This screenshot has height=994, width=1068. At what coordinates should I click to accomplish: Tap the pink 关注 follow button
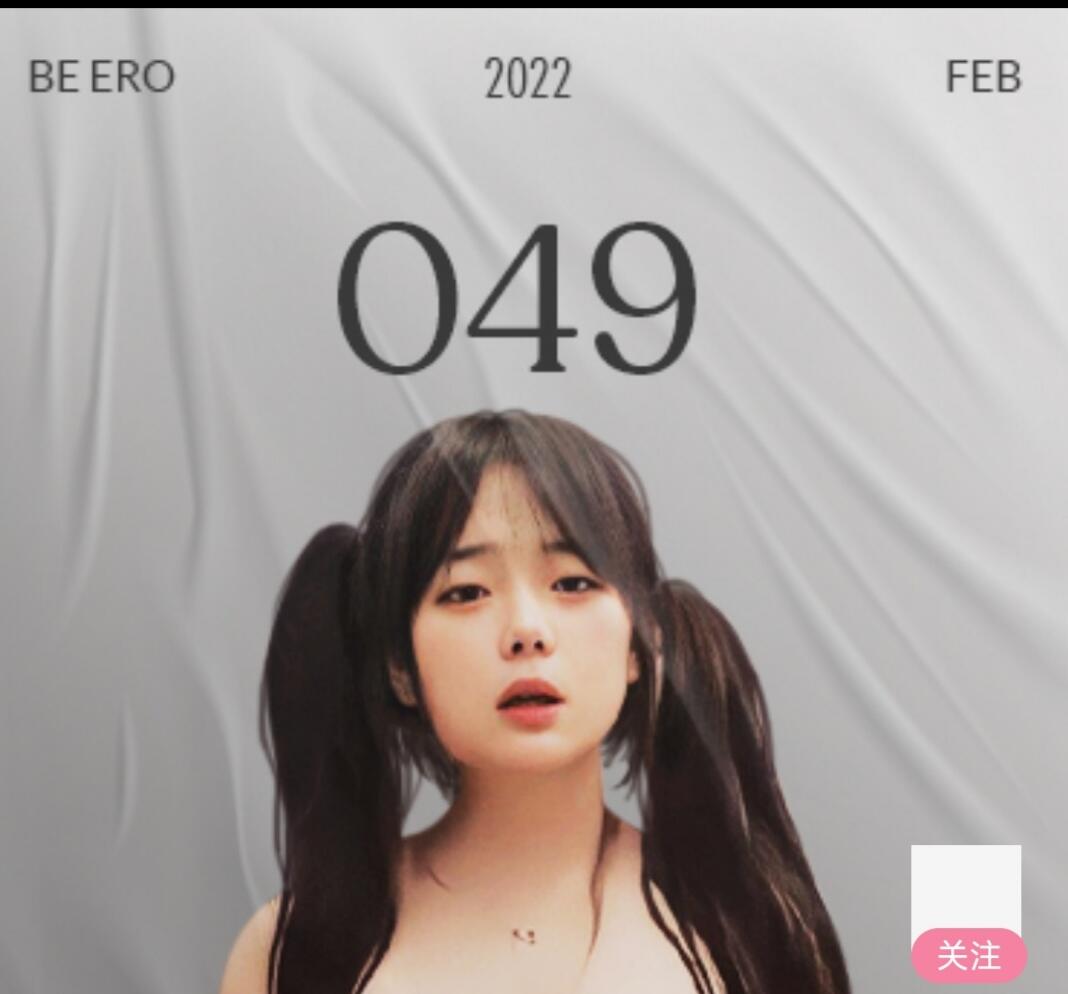point(968,956)
